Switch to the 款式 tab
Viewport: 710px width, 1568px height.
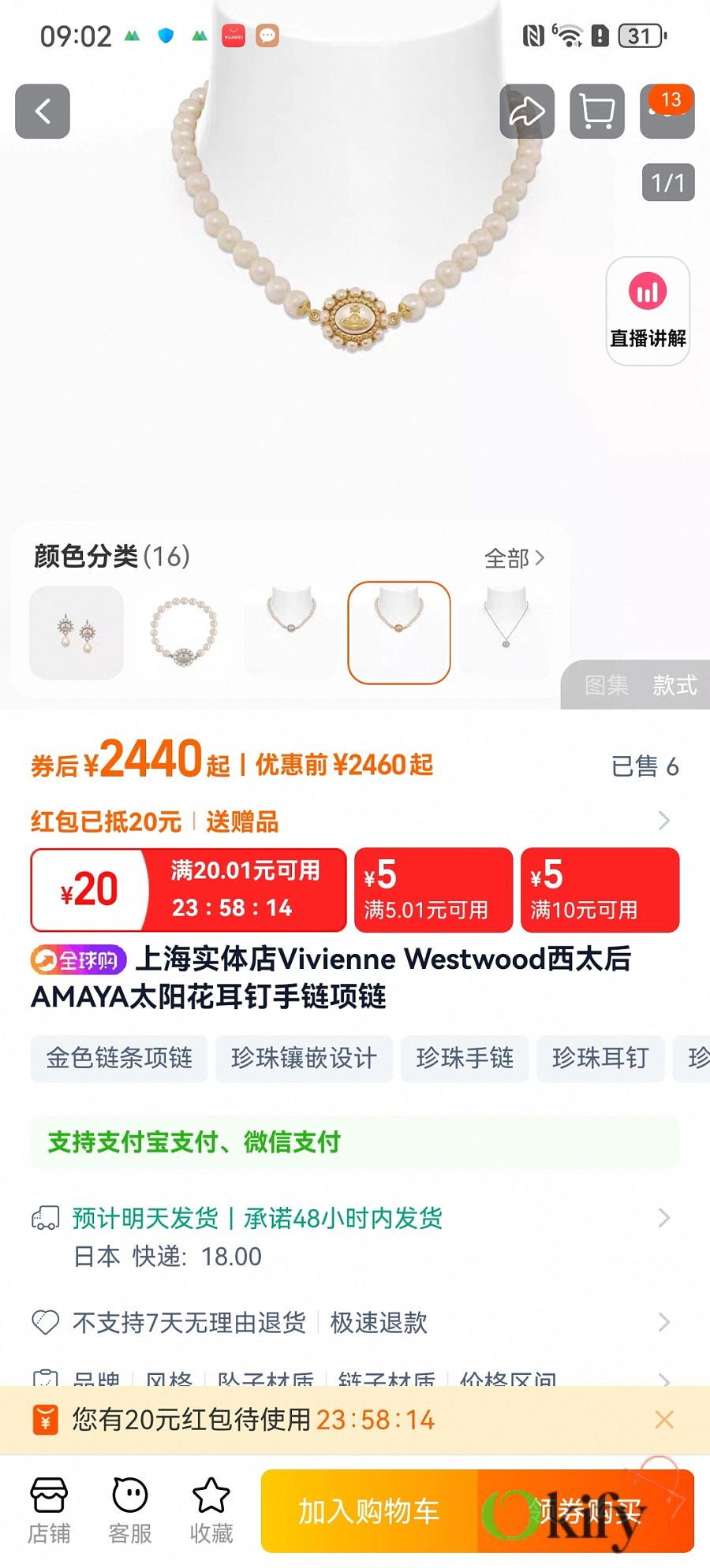coord(674,685)
